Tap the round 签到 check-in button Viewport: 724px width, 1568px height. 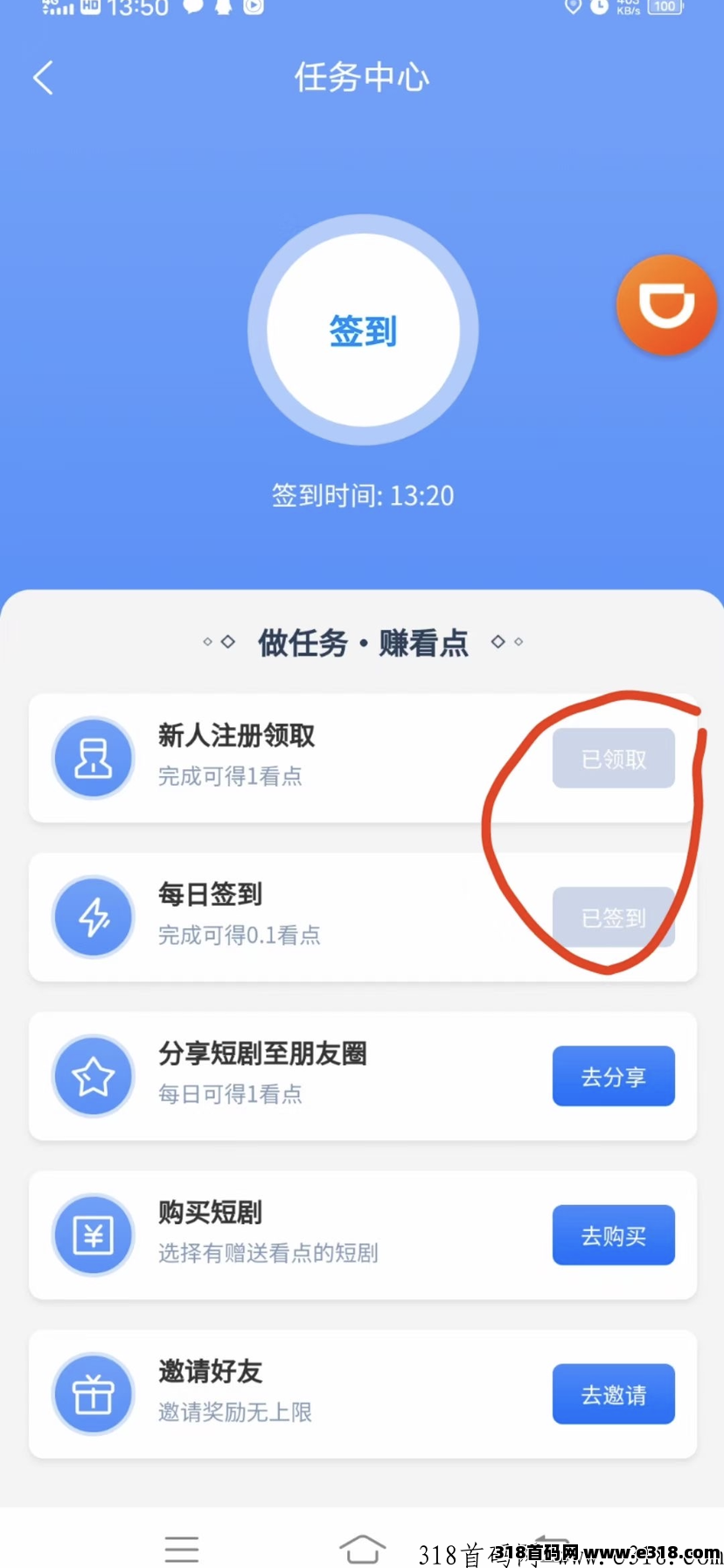click(363, 330)
